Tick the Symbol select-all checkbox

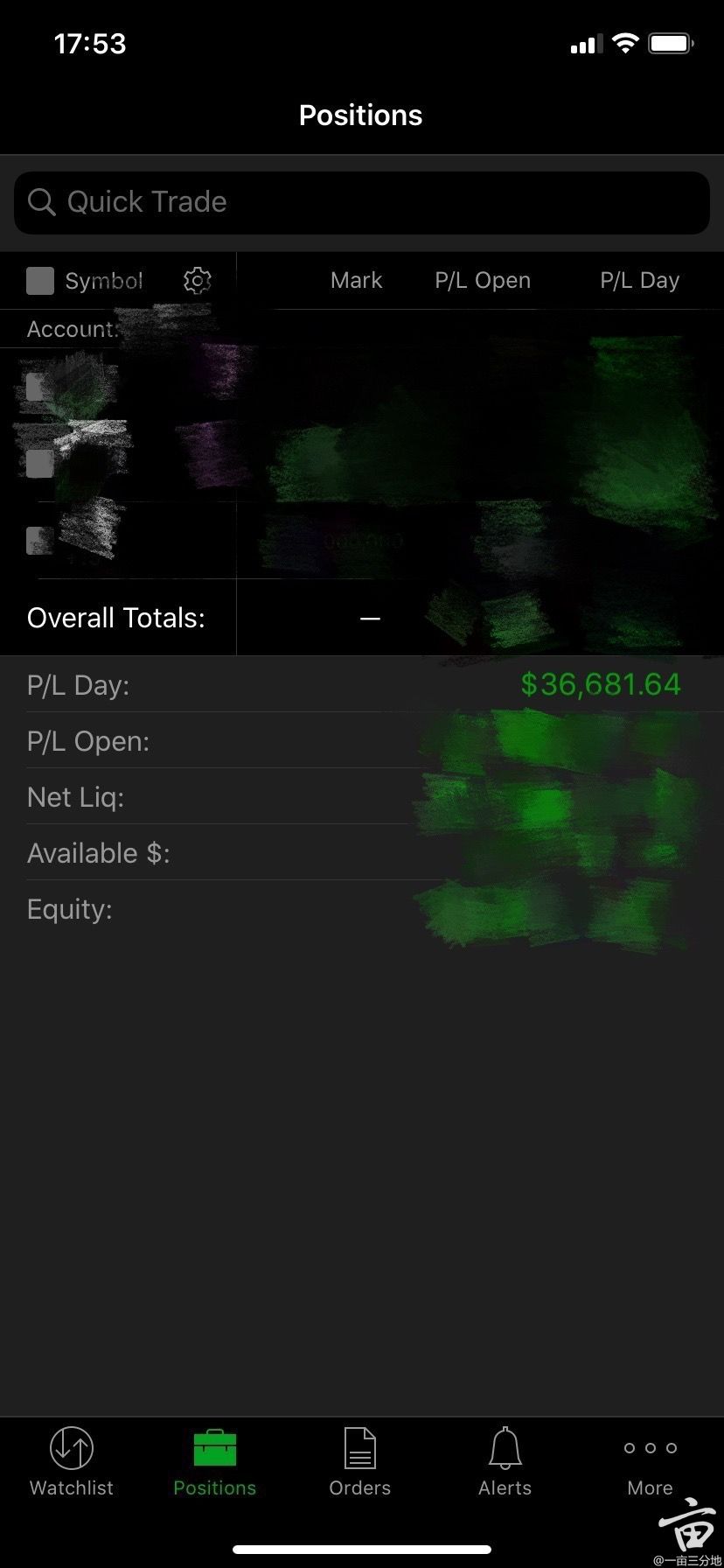pyautogui.click(x=40, y=281)
